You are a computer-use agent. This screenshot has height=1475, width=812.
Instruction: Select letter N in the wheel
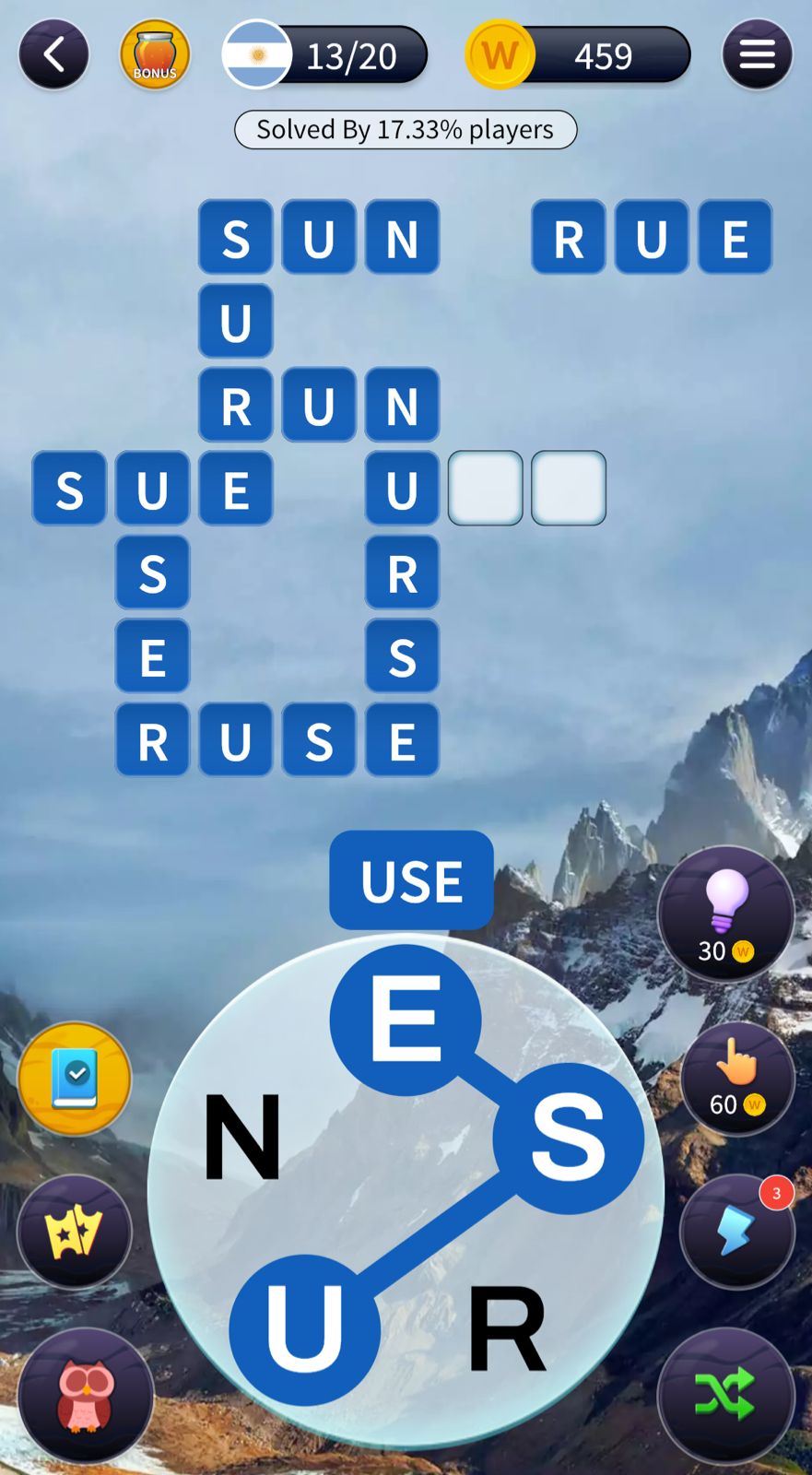click(x=242, y=1138)
